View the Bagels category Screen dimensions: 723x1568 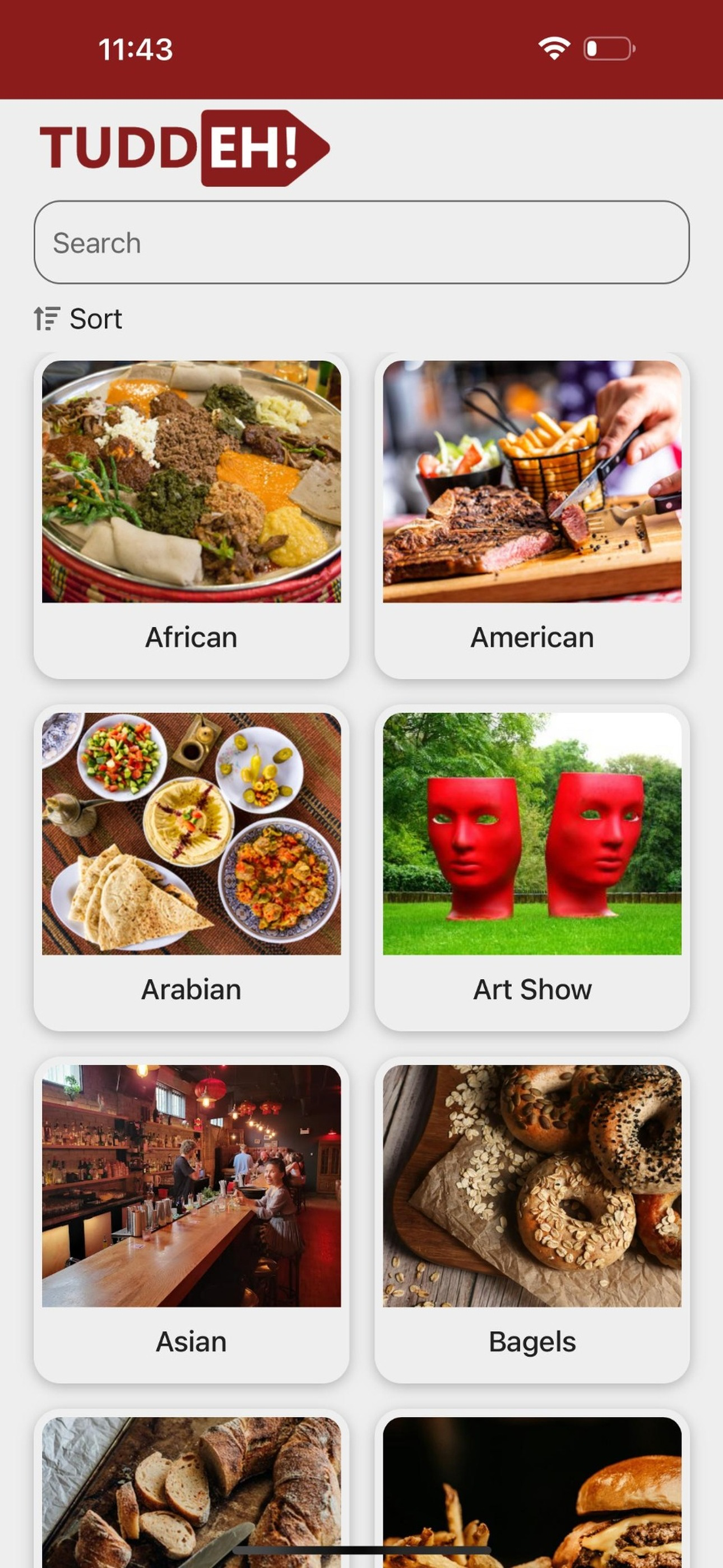click(x=532, y=1220)
